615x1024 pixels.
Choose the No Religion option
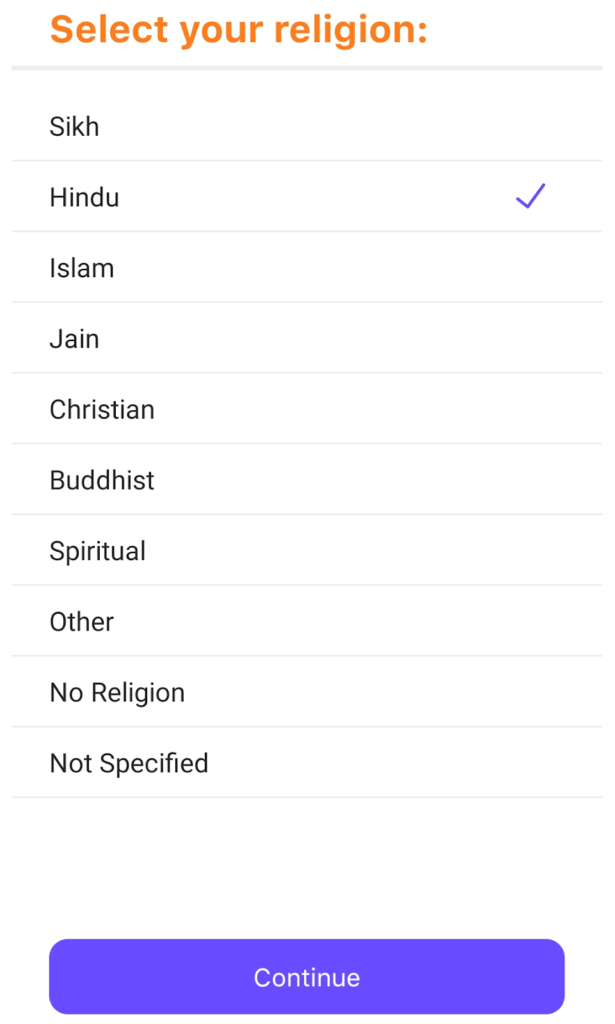pyautogui.click(x=307, y=692)
